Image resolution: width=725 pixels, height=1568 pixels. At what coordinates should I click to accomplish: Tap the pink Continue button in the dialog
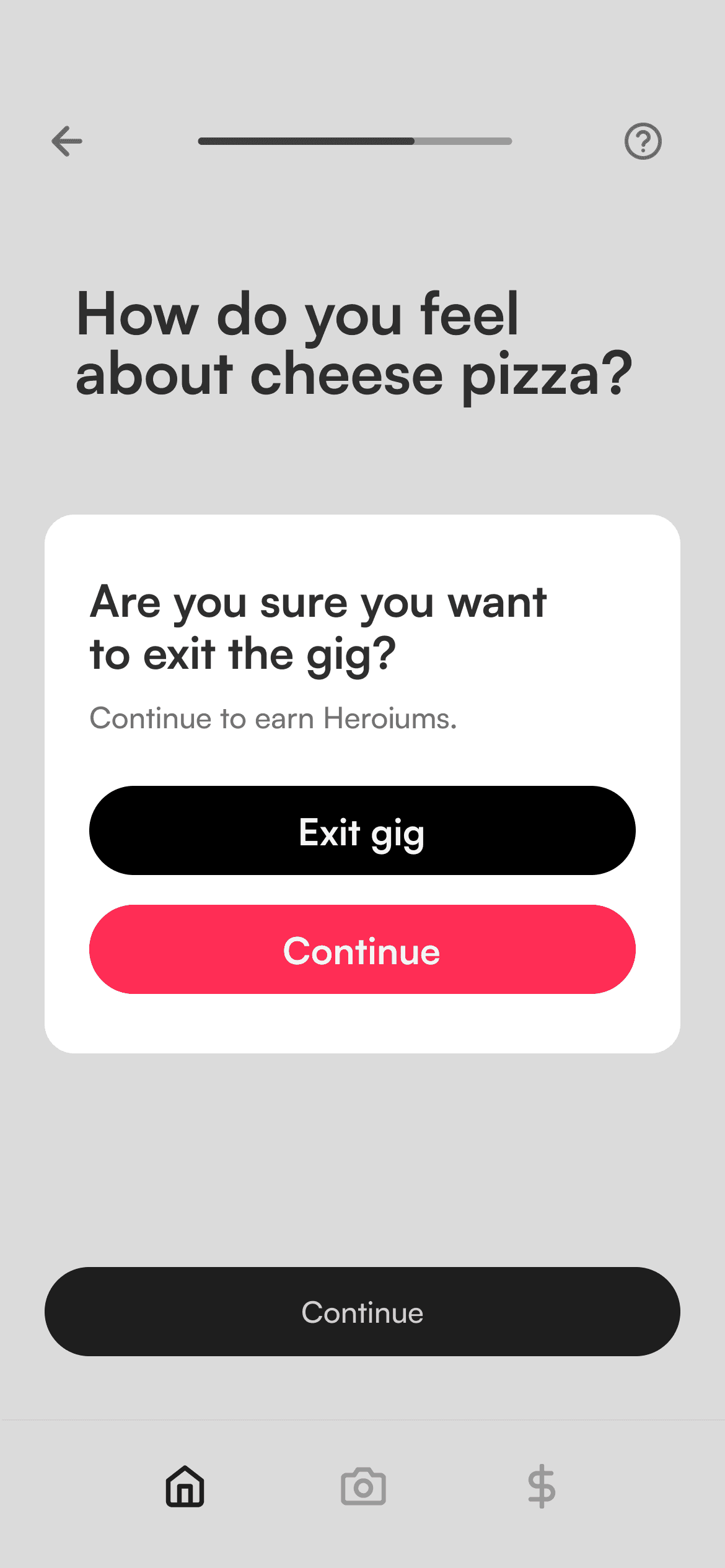(362, 949)
